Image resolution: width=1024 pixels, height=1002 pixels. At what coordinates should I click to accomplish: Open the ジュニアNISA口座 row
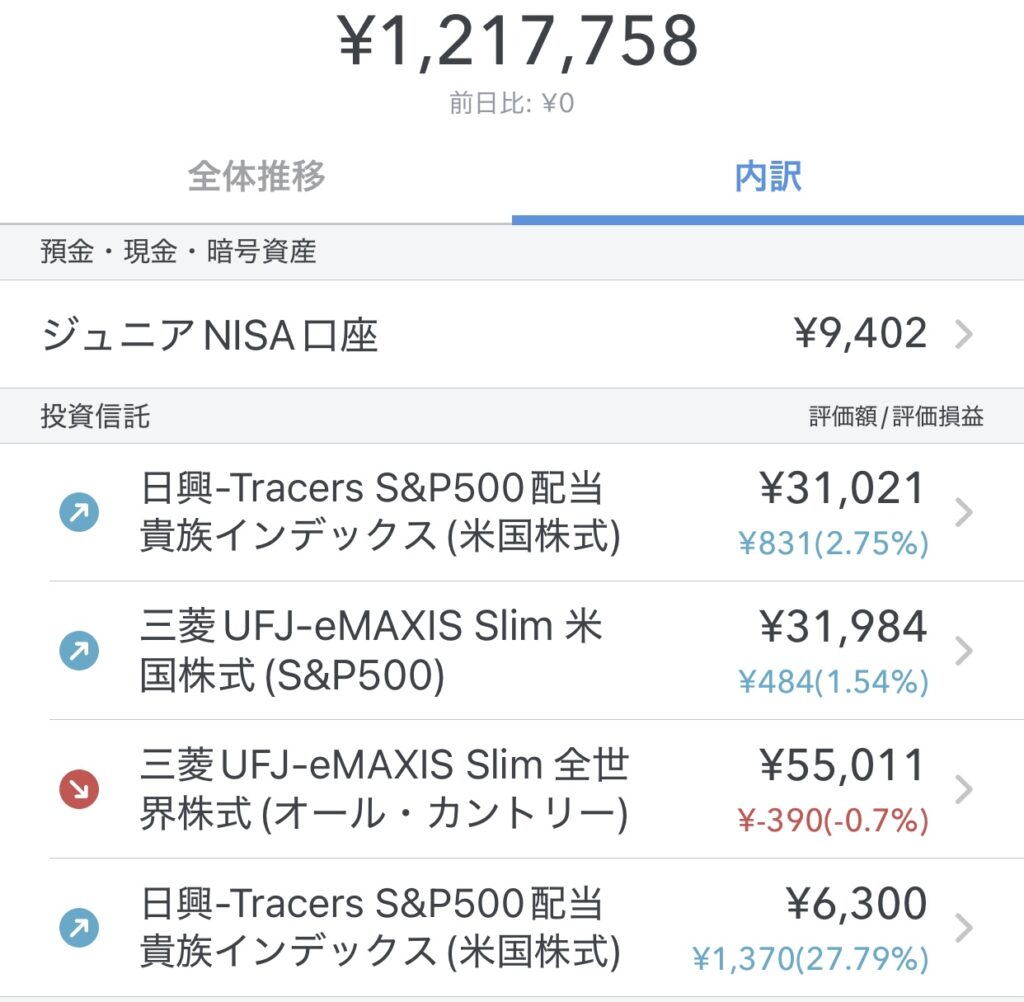click(x=510, y=335)
